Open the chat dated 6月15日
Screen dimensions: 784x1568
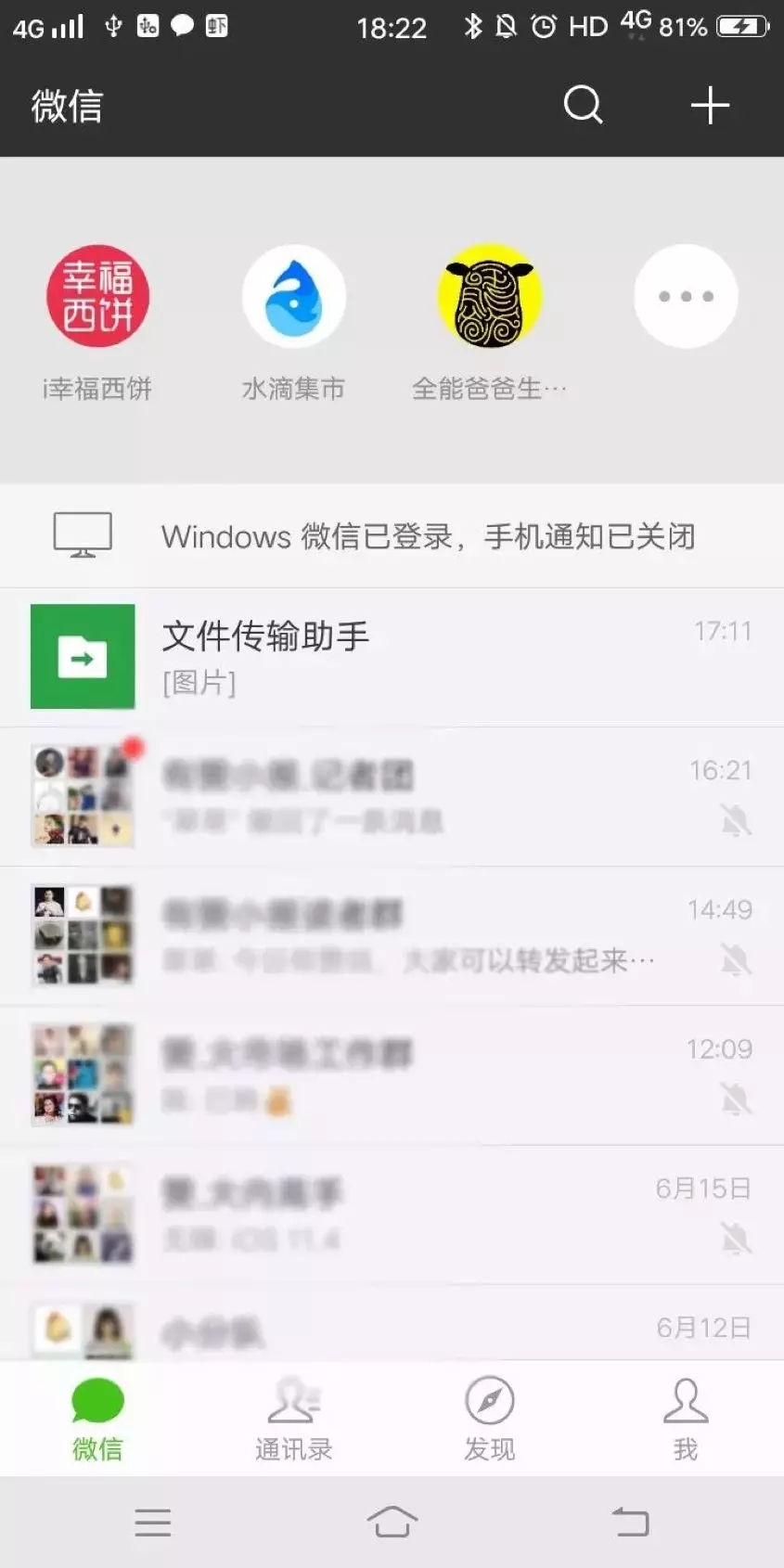[x=392, y=1214]
